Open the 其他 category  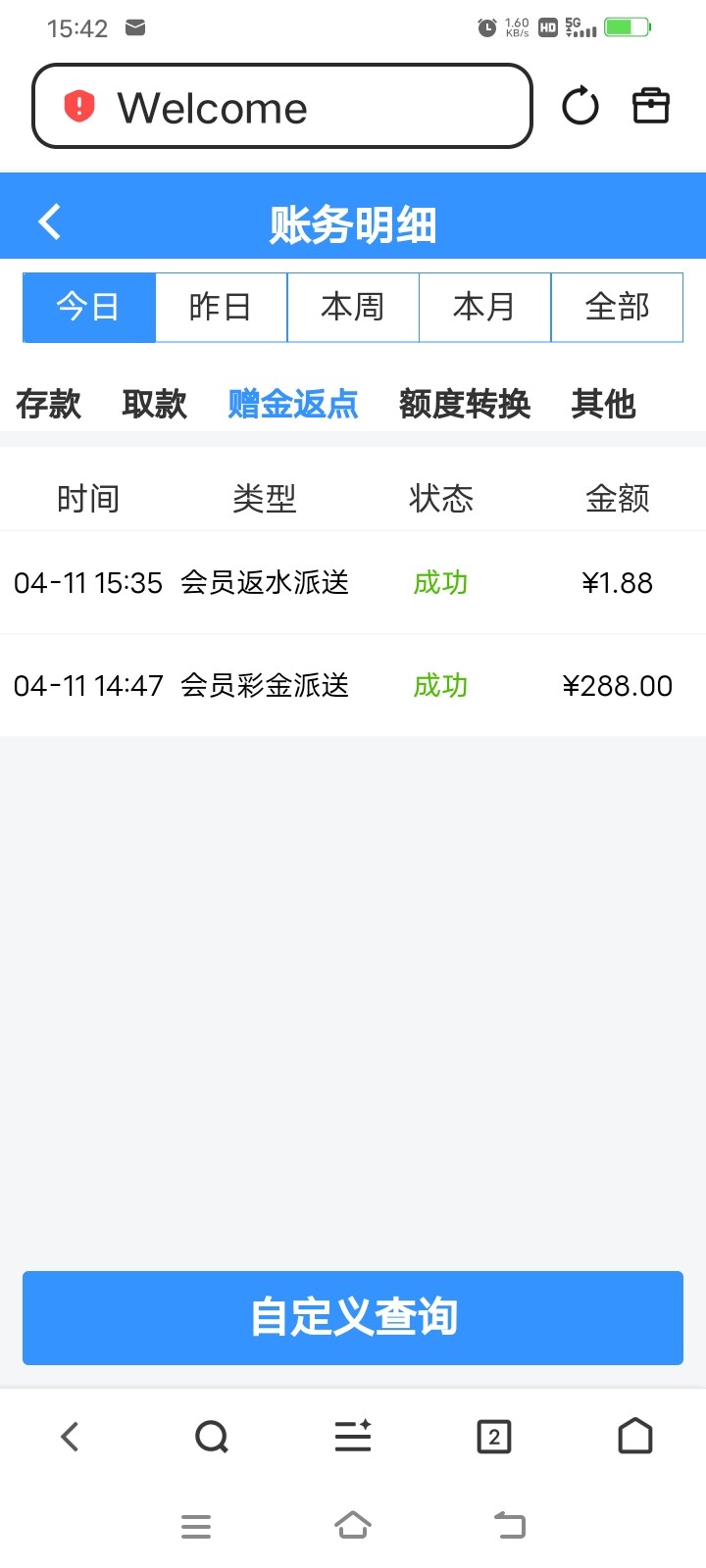point(603,404)
